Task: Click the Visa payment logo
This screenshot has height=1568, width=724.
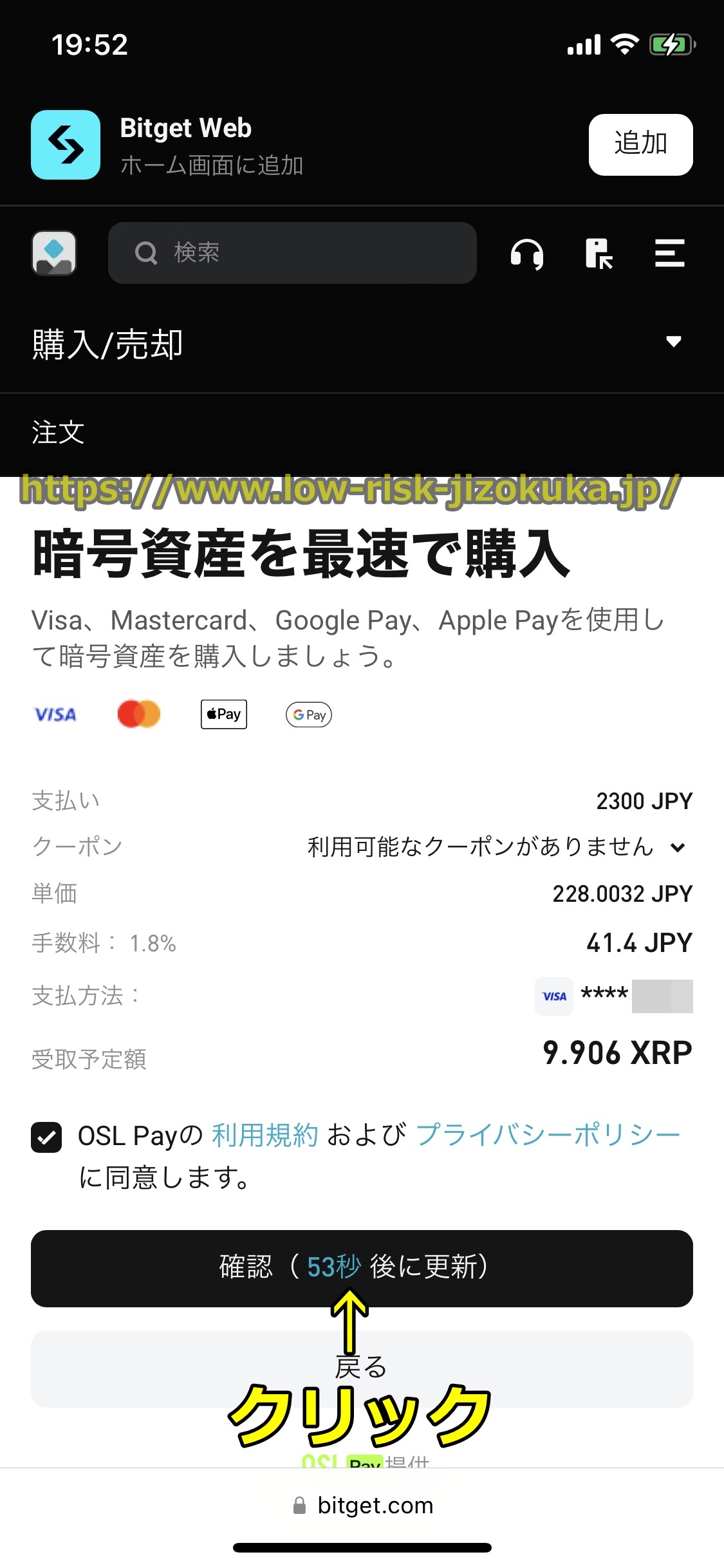Action: point(55,714)
